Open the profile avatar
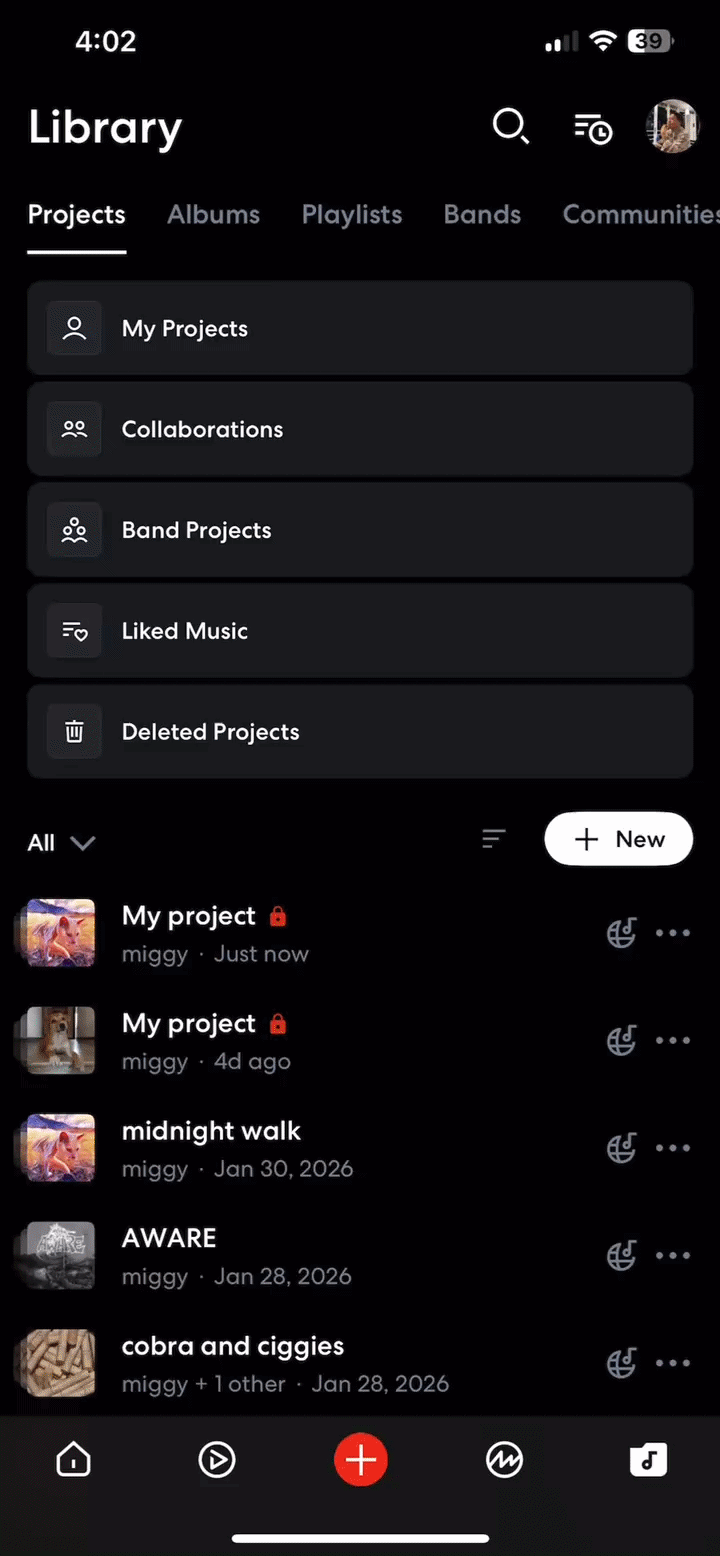Image resolution: width=720 pixels, height=1556 pixels. (x=672, y=127)
